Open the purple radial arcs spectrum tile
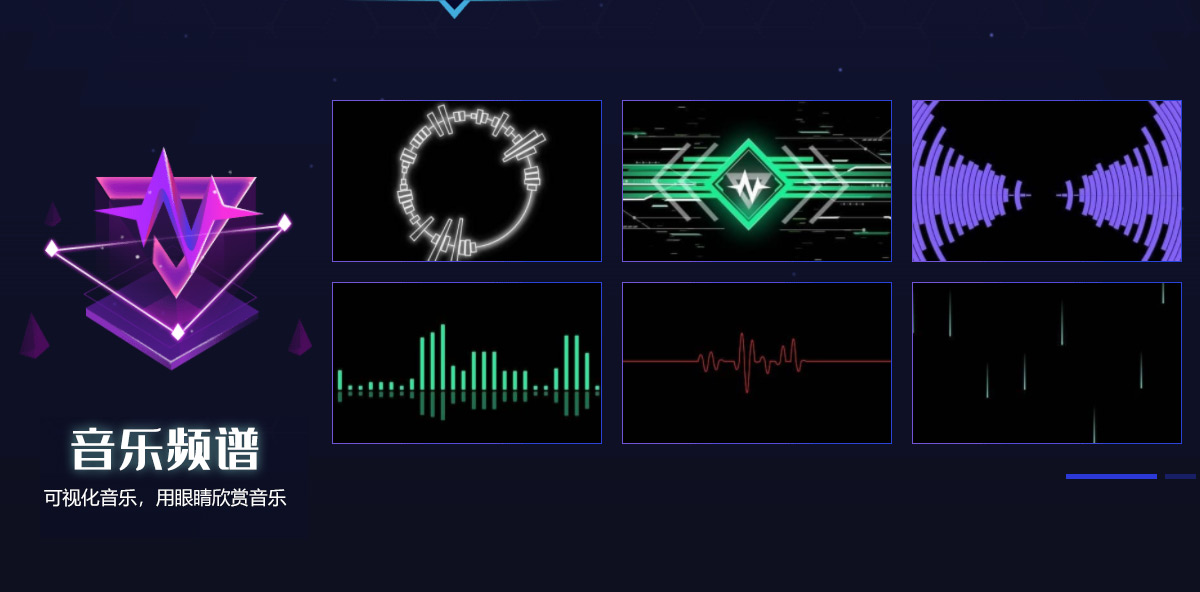The width and height of the screenshot is (1200, 592). (x=1046, y=181)
